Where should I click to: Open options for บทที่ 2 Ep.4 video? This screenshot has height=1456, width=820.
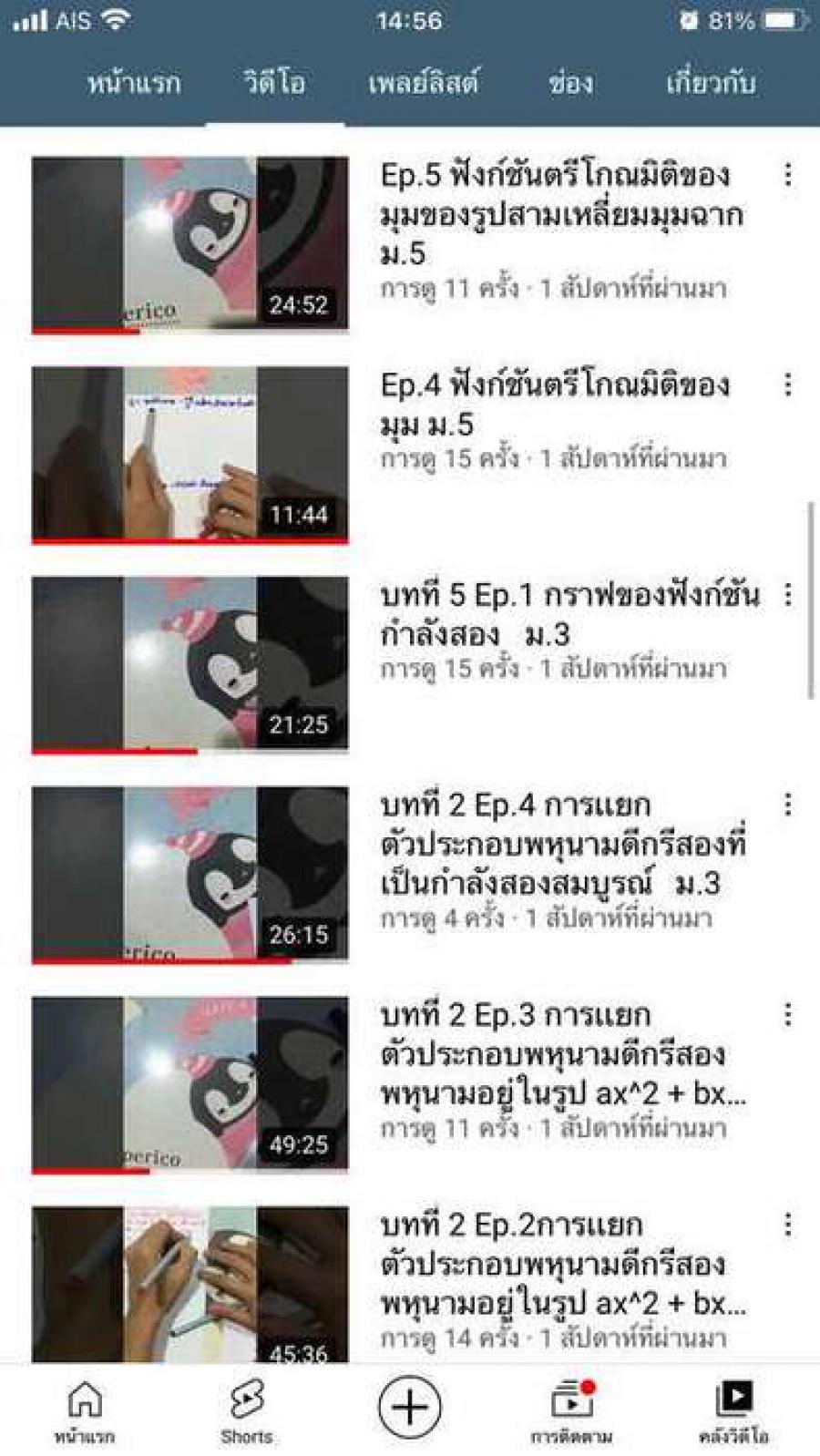[787, 805]
